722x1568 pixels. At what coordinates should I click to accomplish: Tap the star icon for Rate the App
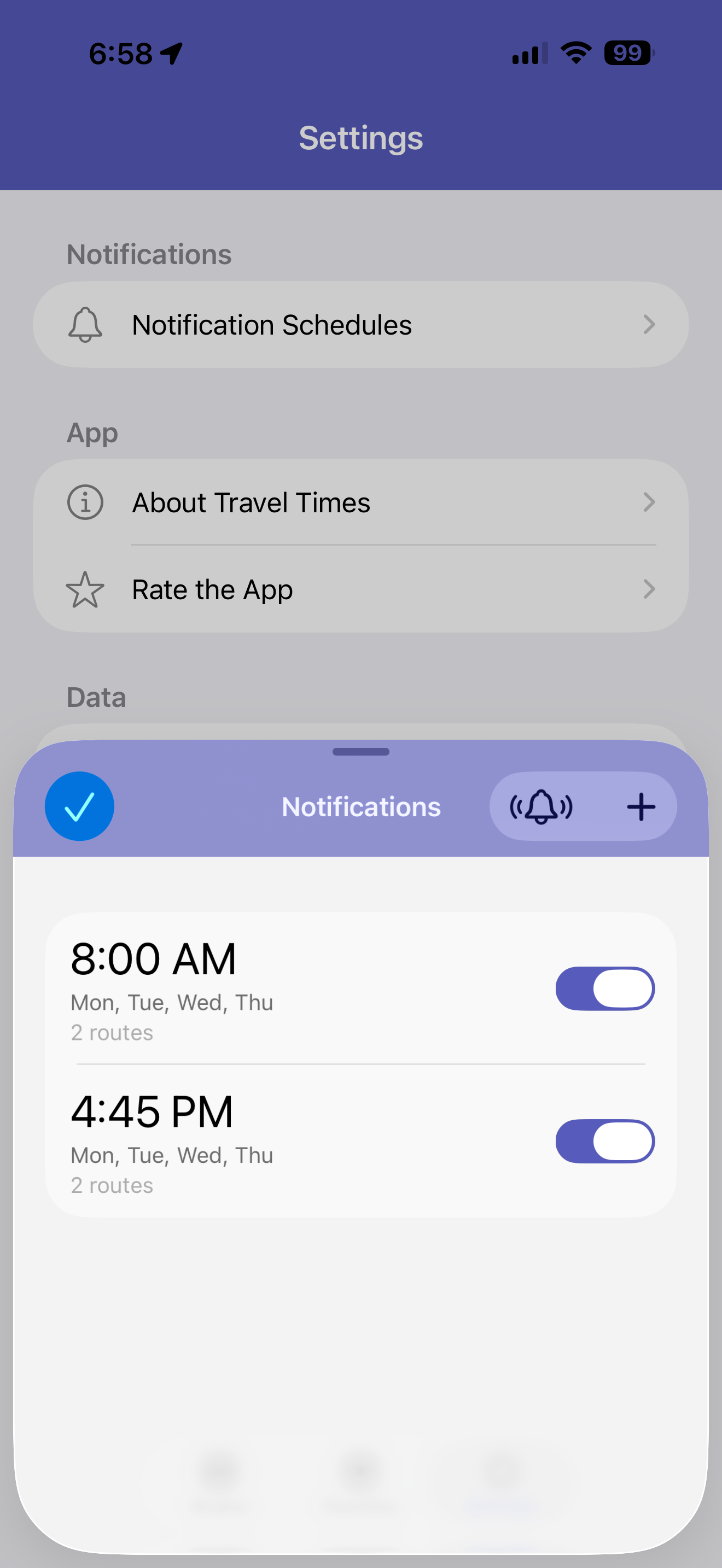coord(84,589)
